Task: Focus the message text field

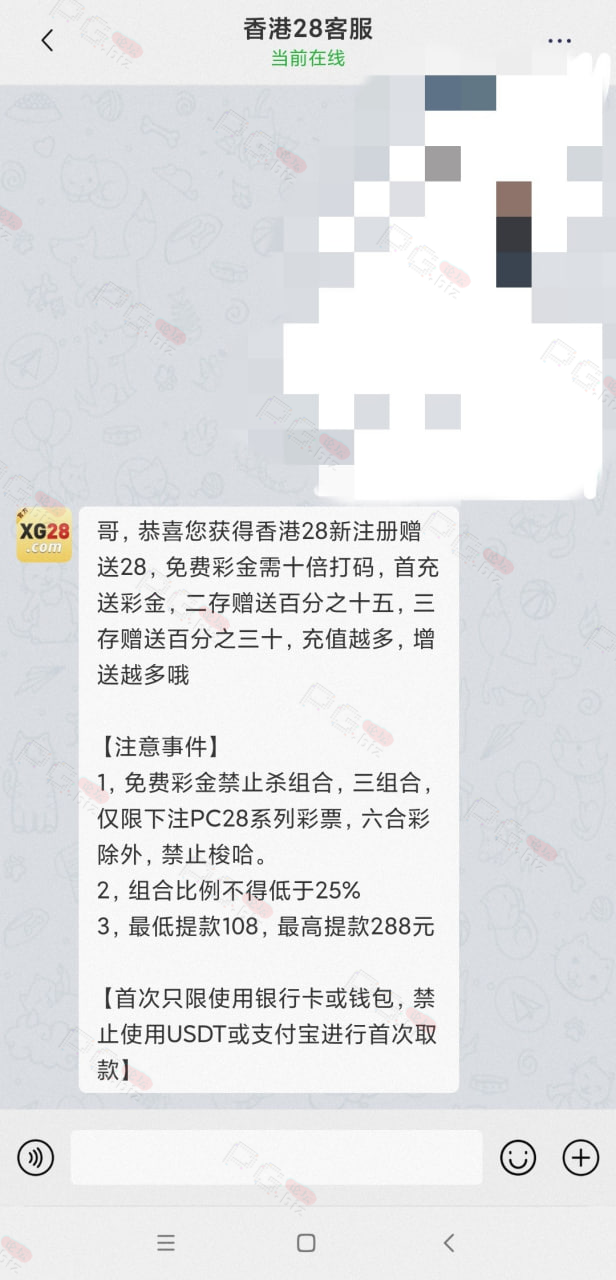Action: (276, 1158)
